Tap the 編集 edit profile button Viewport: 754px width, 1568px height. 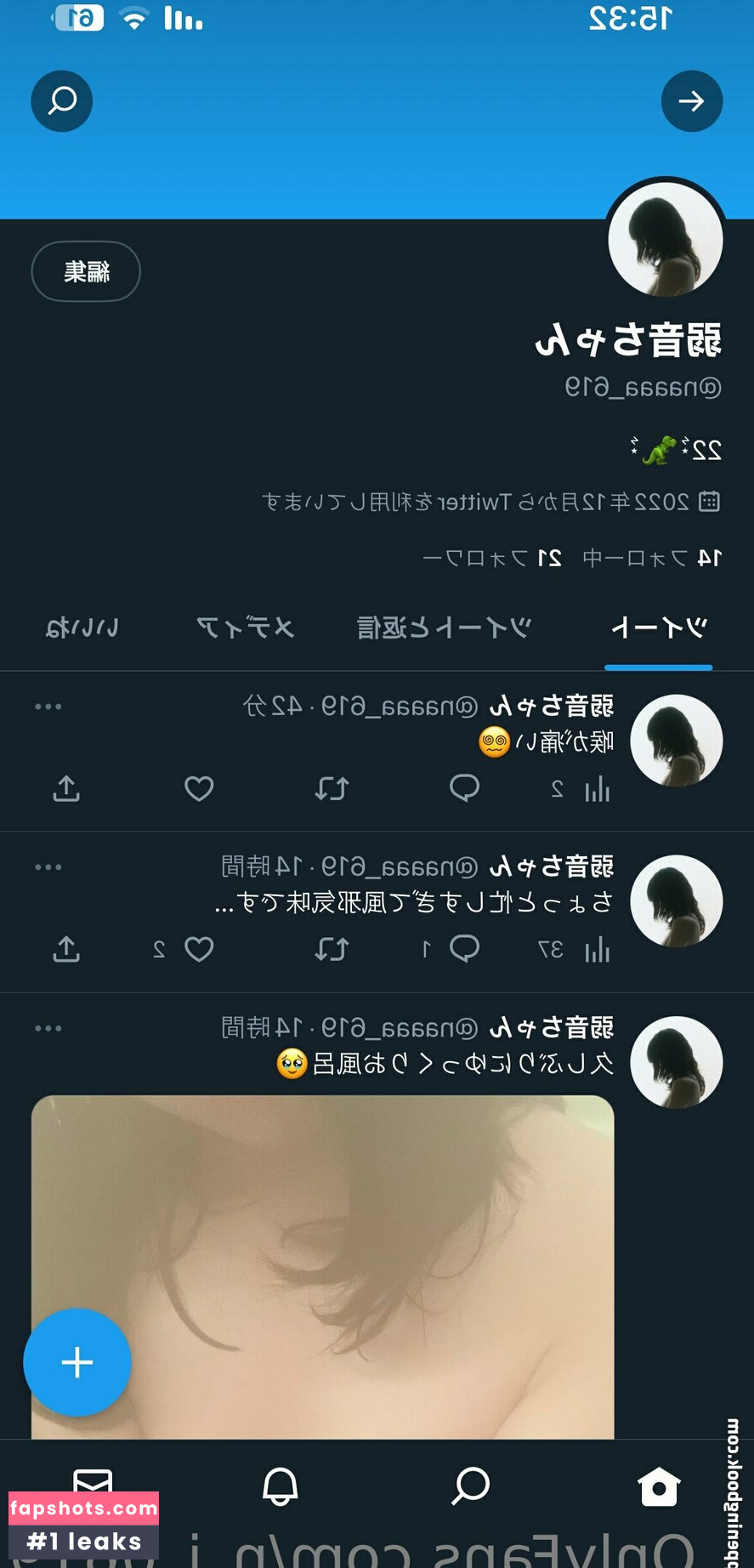(86, 271)
